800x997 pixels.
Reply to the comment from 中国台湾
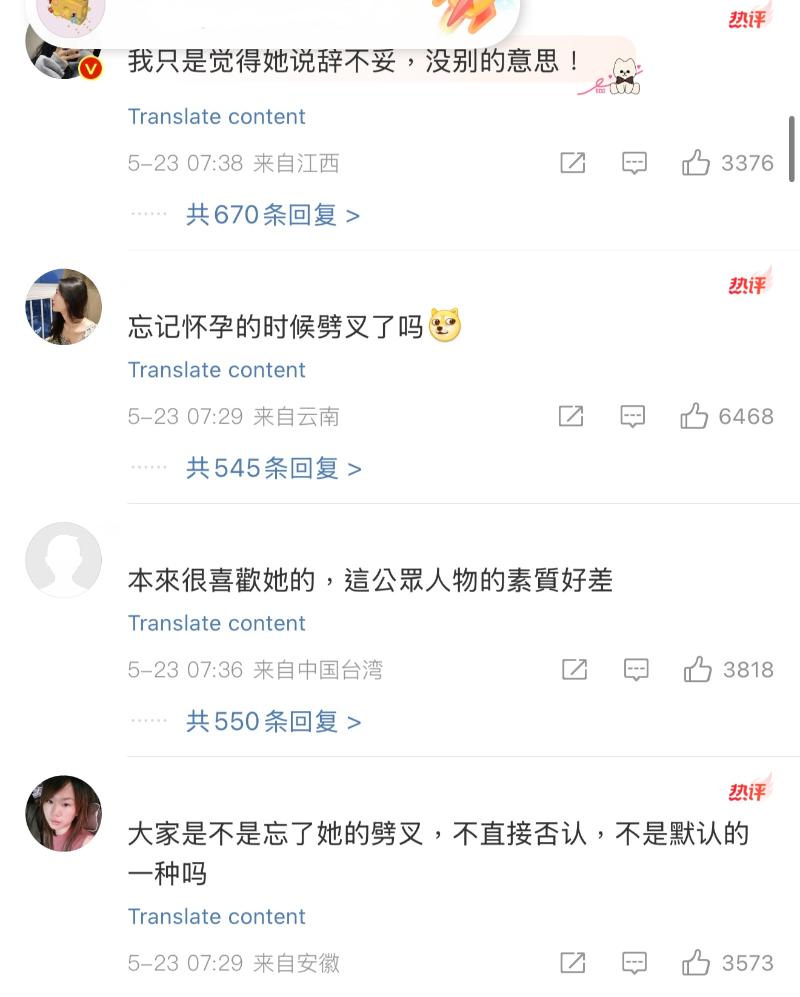pyautogui.click(x=636, y=669)
